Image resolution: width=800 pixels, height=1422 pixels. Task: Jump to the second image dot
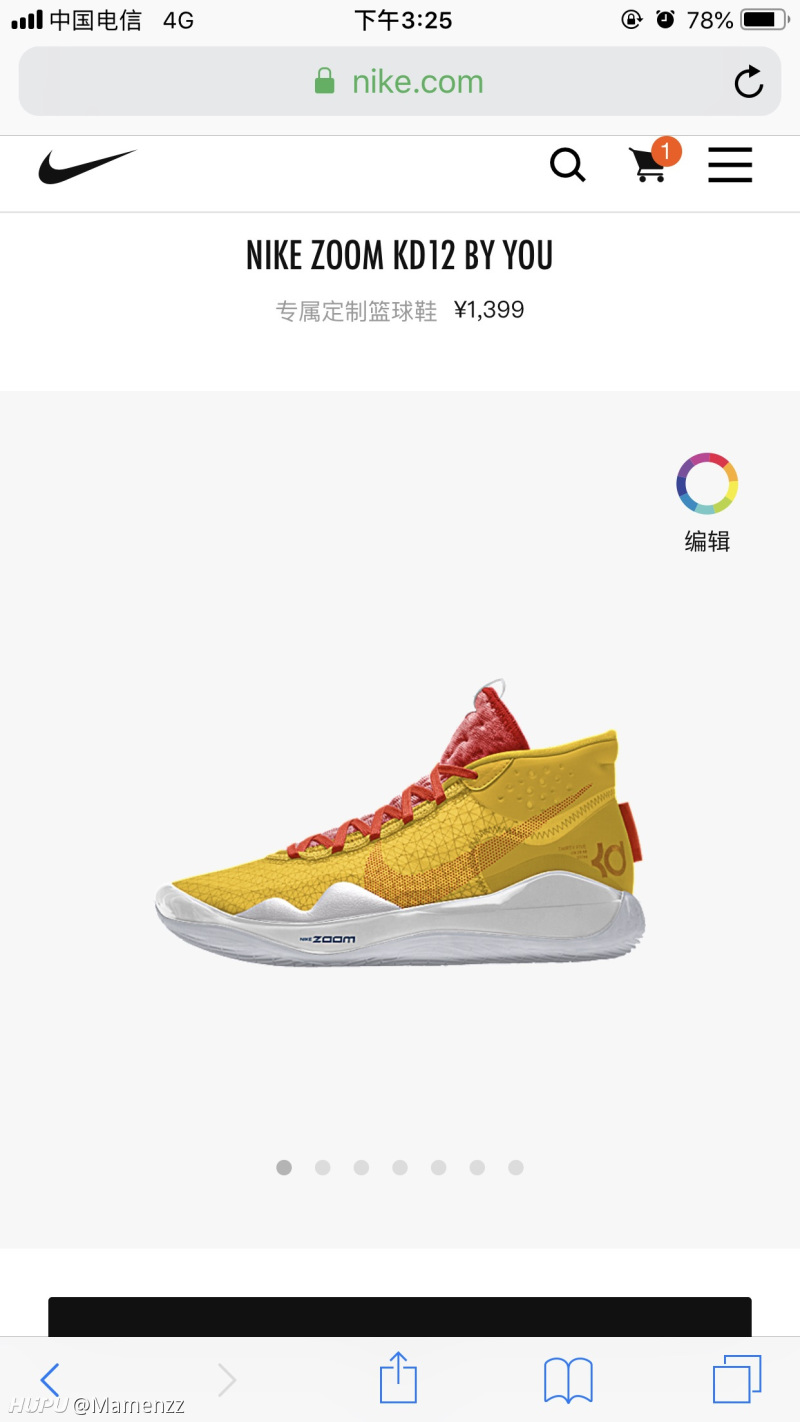[x=322, y=1167]
